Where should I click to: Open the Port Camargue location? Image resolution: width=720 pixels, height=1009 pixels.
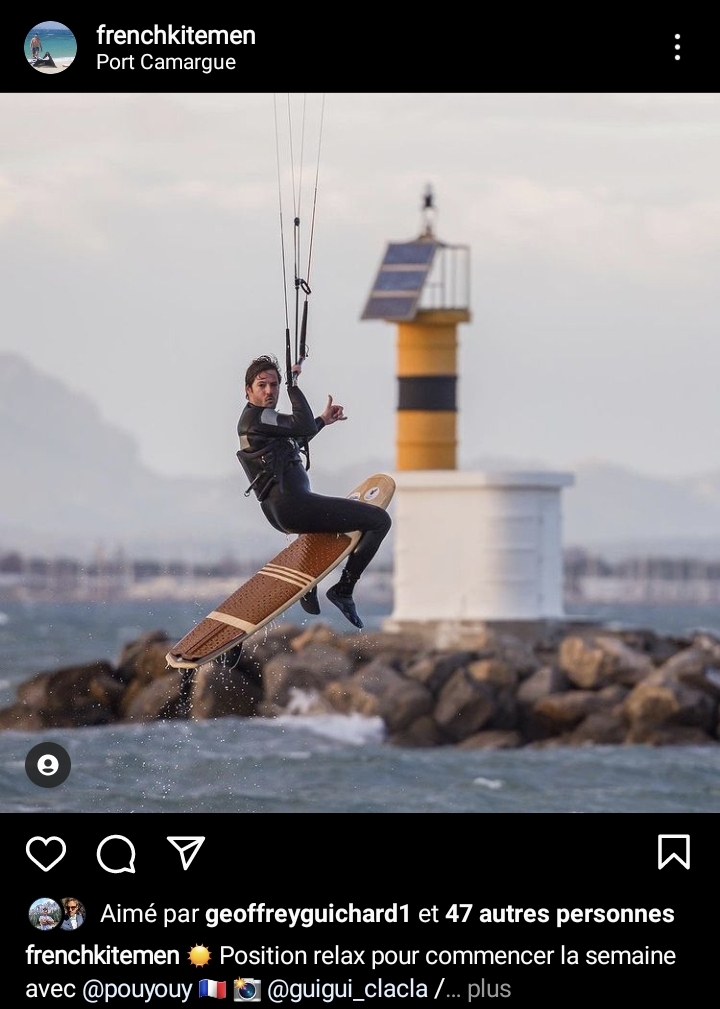[166, 62]
